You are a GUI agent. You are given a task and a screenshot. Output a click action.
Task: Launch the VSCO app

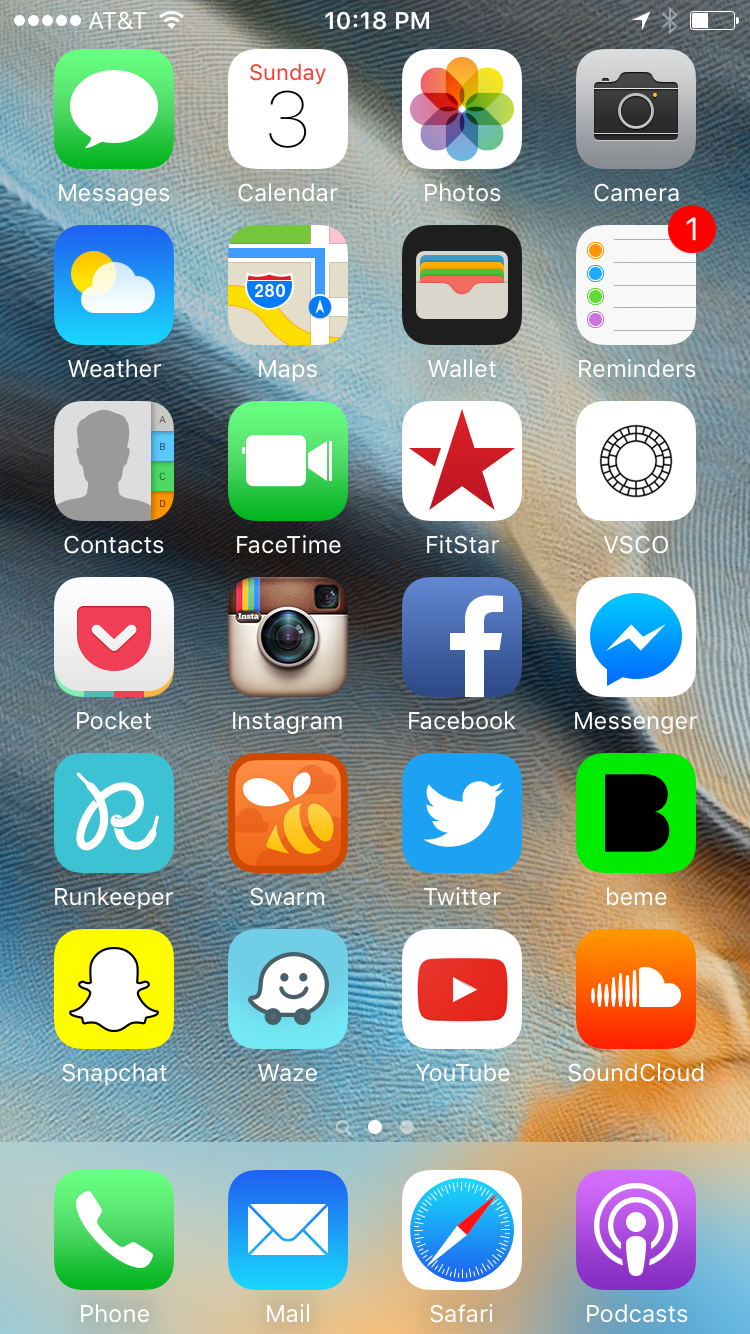(636, 461)
